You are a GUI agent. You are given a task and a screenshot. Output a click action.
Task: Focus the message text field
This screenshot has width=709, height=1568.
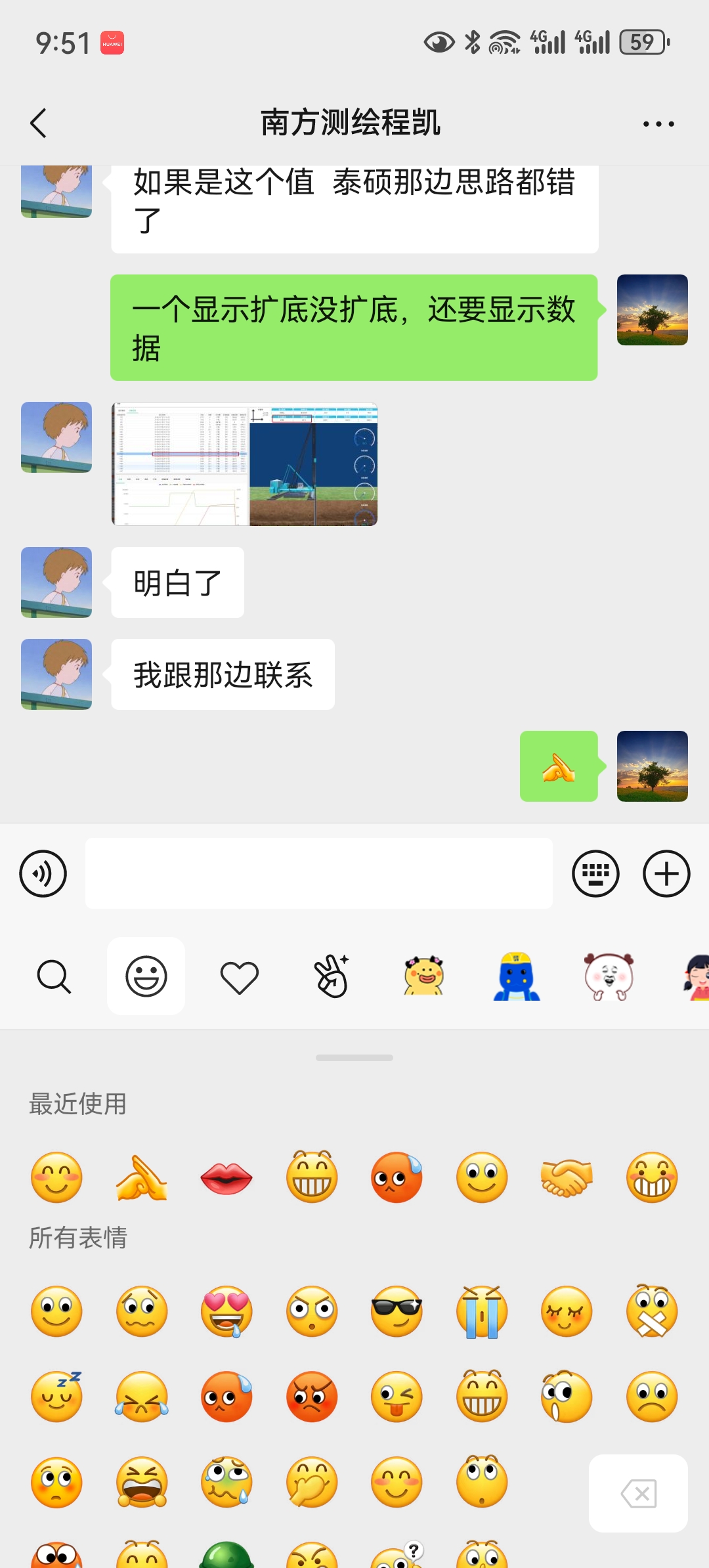point(318,874)
